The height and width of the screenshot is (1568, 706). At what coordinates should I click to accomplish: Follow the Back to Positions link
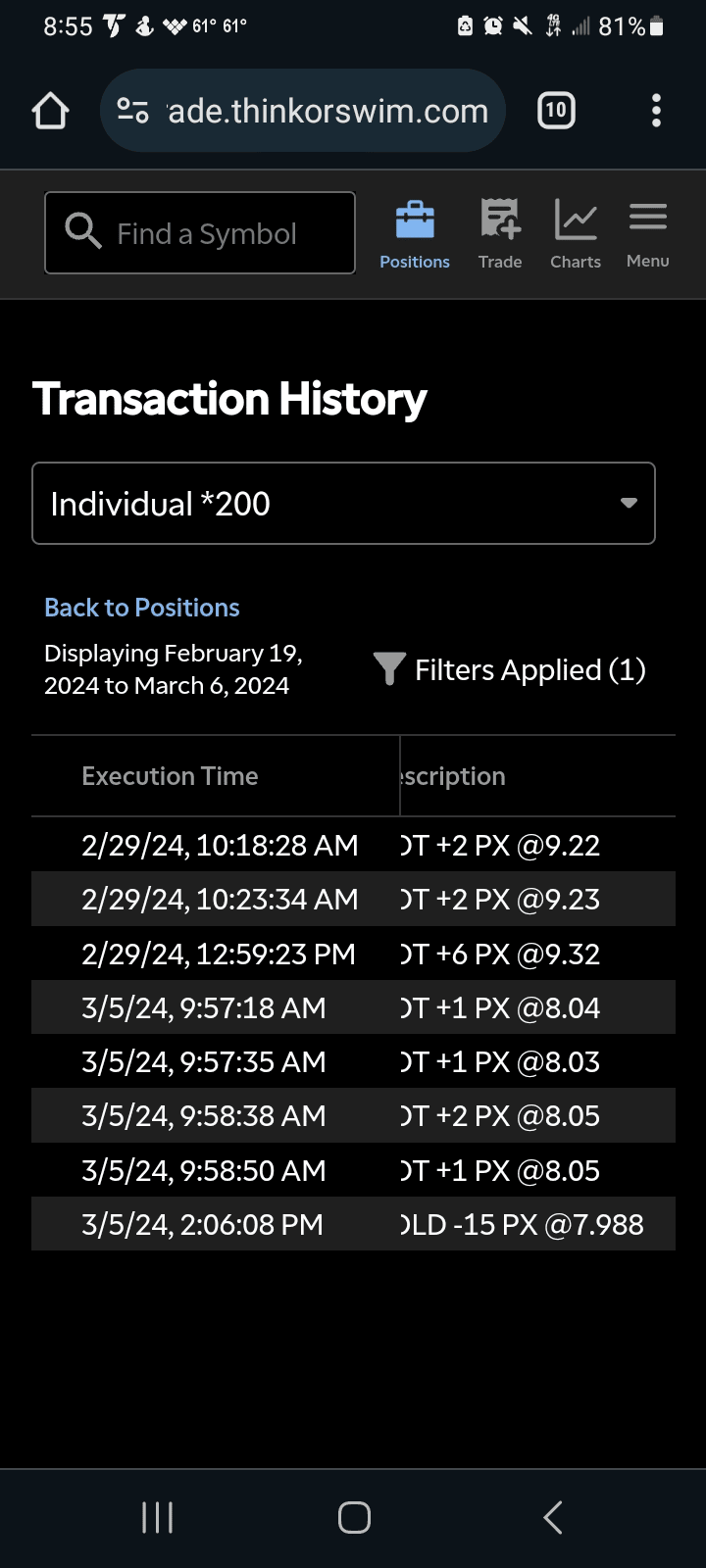tap(142, 608)
